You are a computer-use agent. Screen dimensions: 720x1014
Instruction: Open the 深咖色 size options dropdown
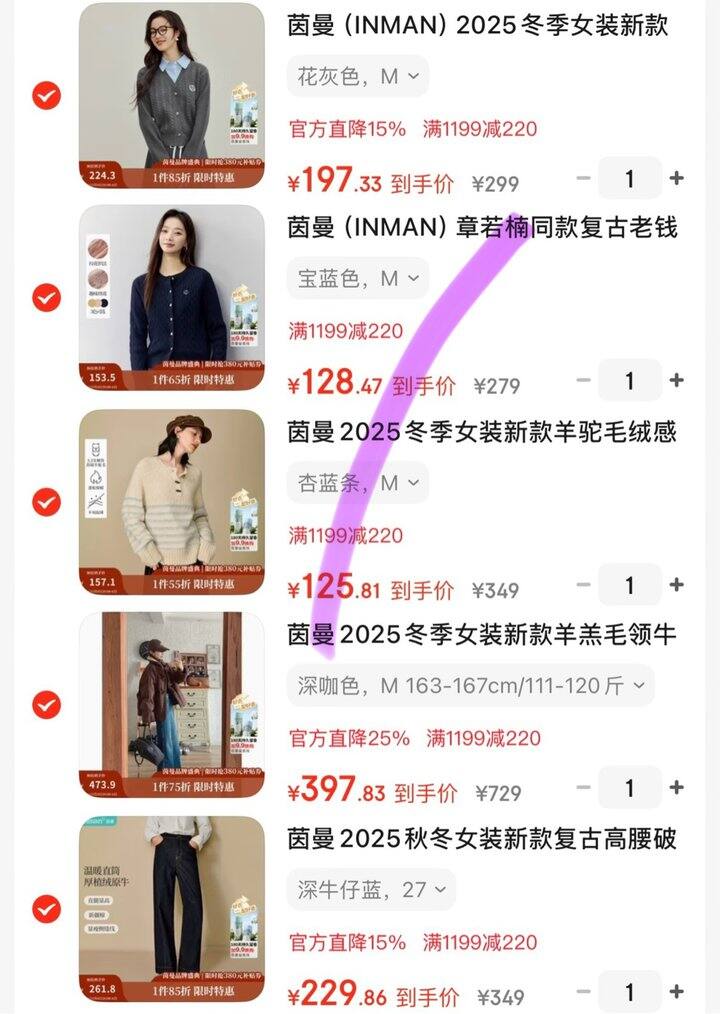tap(470, 686)
